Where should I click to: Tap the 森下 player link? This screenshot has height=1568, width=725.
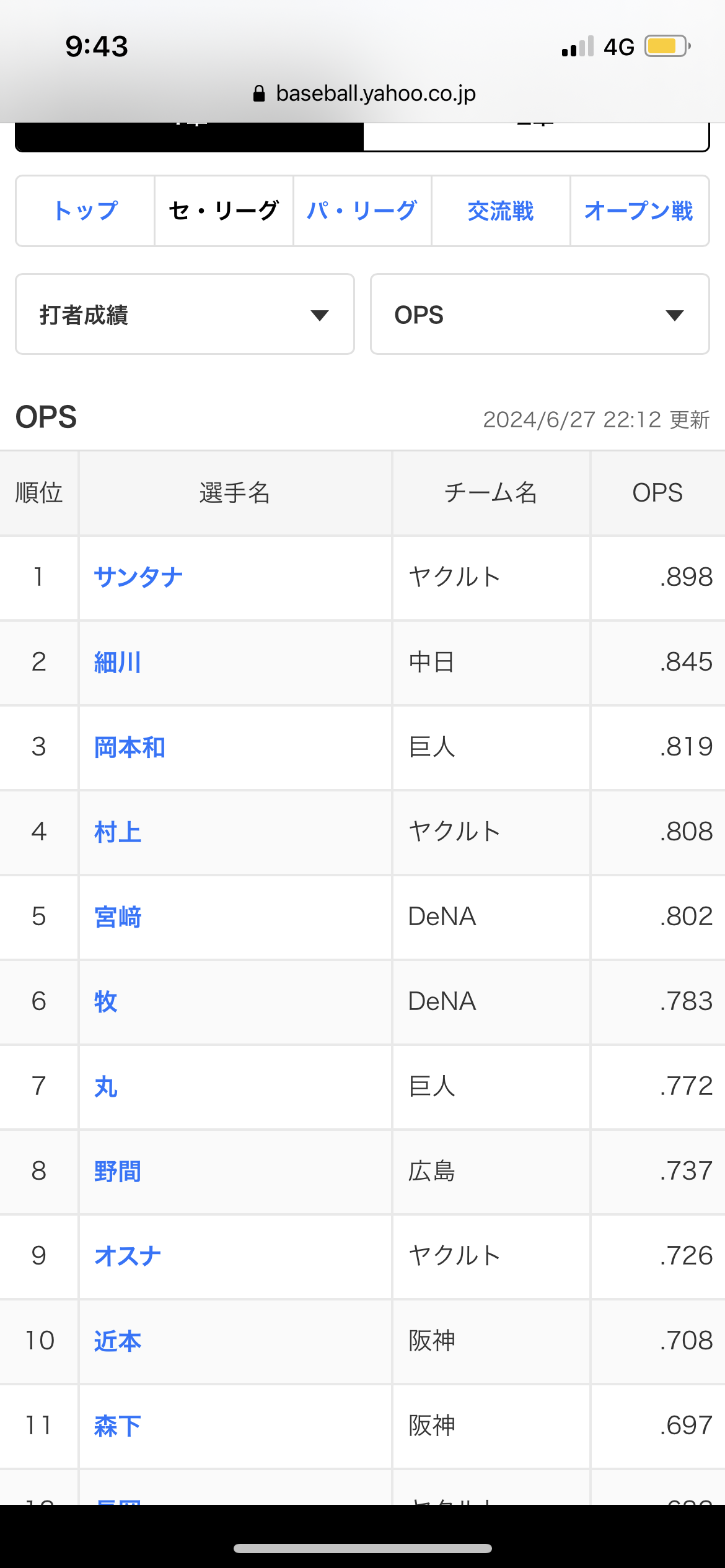pyautogui.click(x=118, y=1426)
